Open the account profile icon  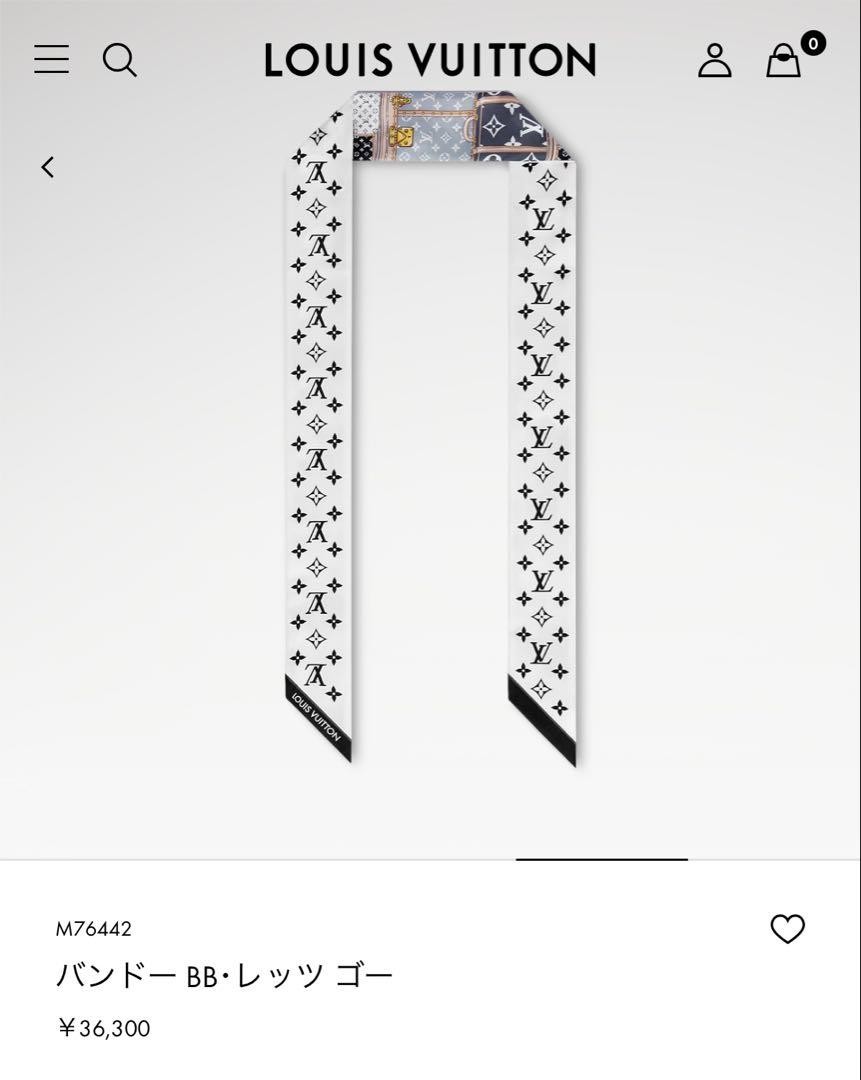point(714,60)
